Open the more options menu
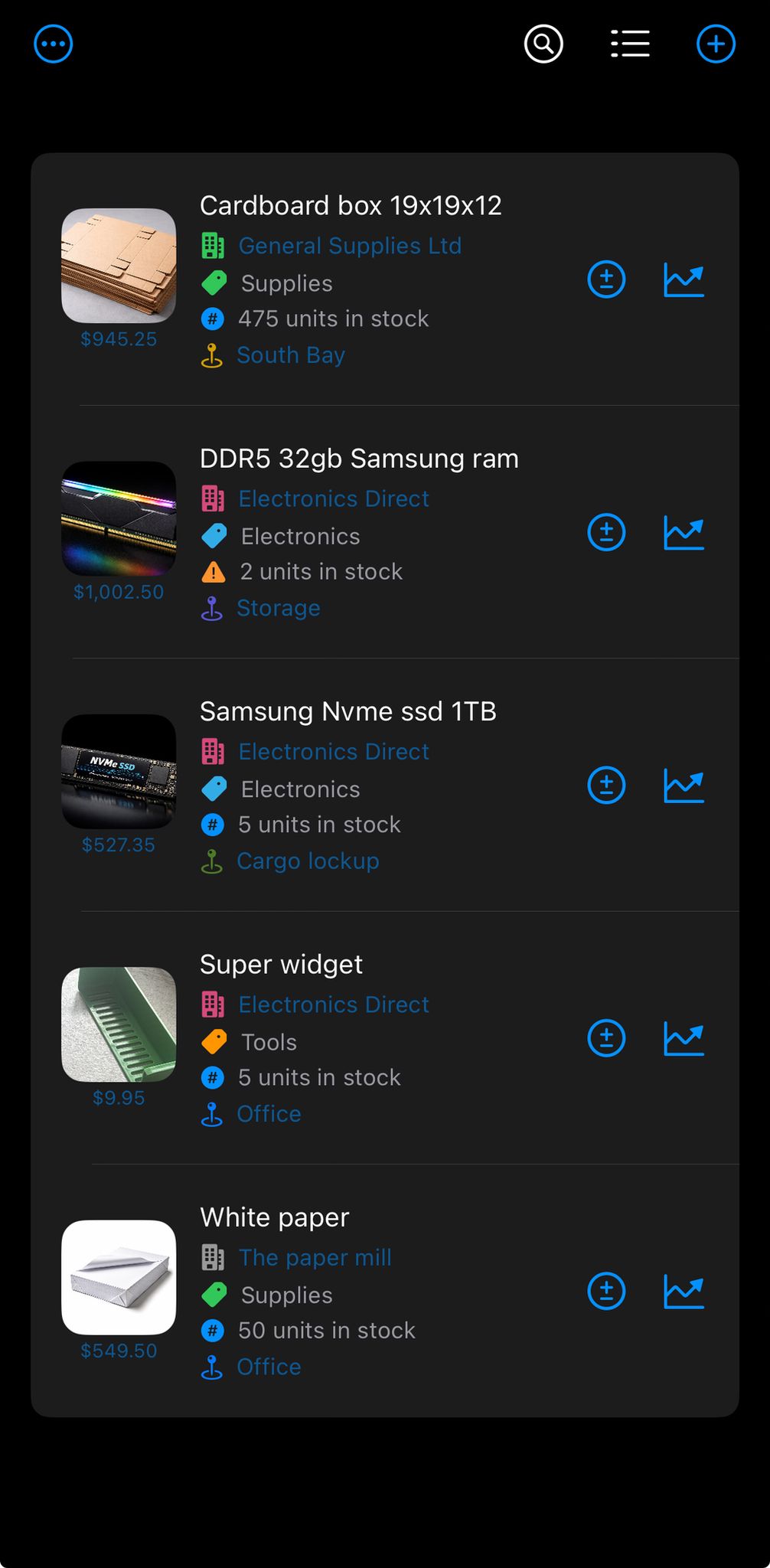Screen dimensions: 770x1568 point(52,44)
